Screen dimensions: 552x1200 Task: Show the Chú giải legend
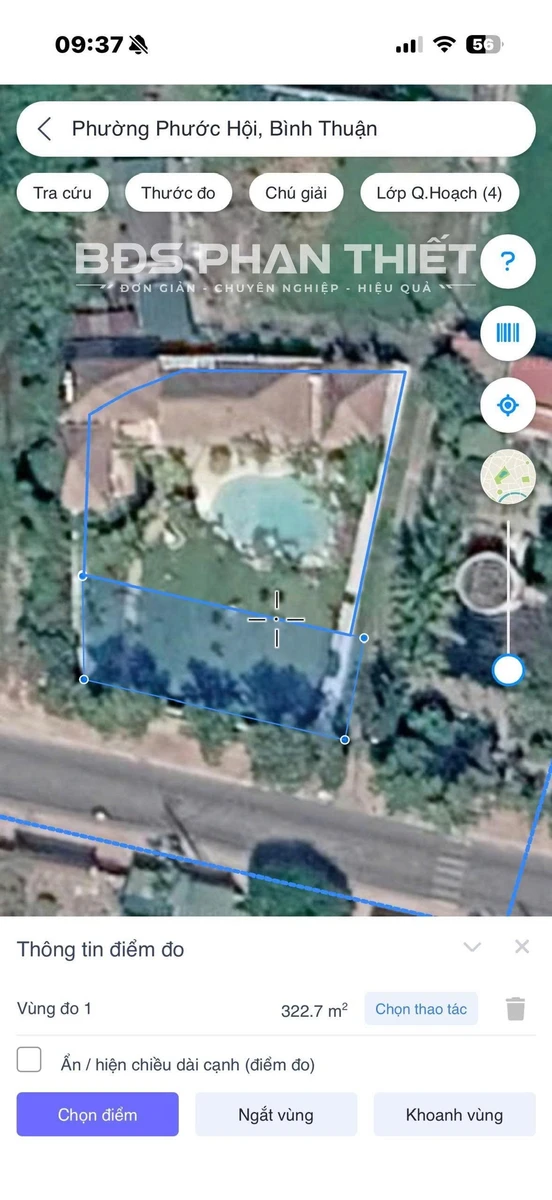tap(297, 193)
